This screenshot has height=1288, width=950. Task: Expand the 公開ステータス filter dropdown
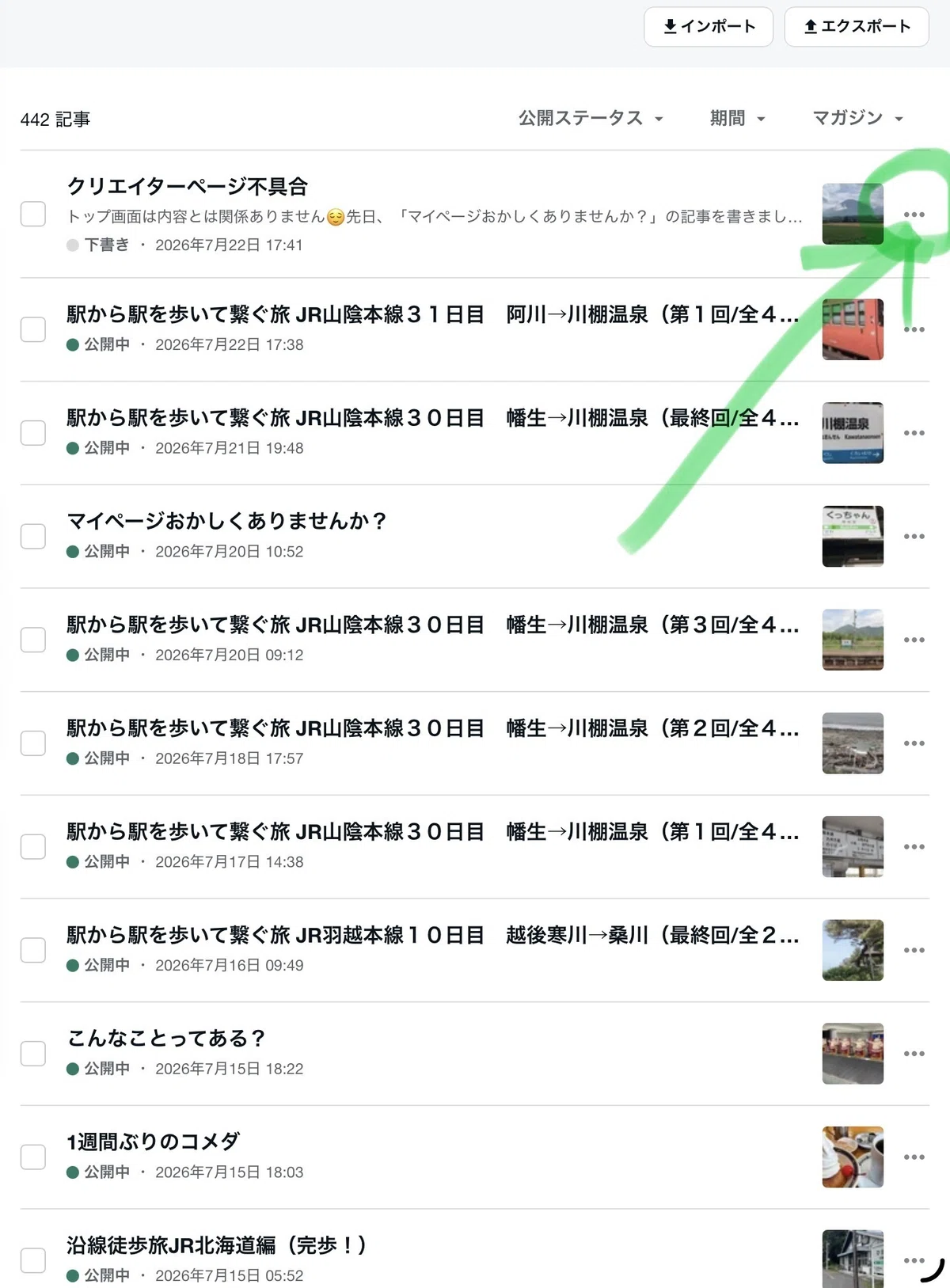tap(591, 118)
